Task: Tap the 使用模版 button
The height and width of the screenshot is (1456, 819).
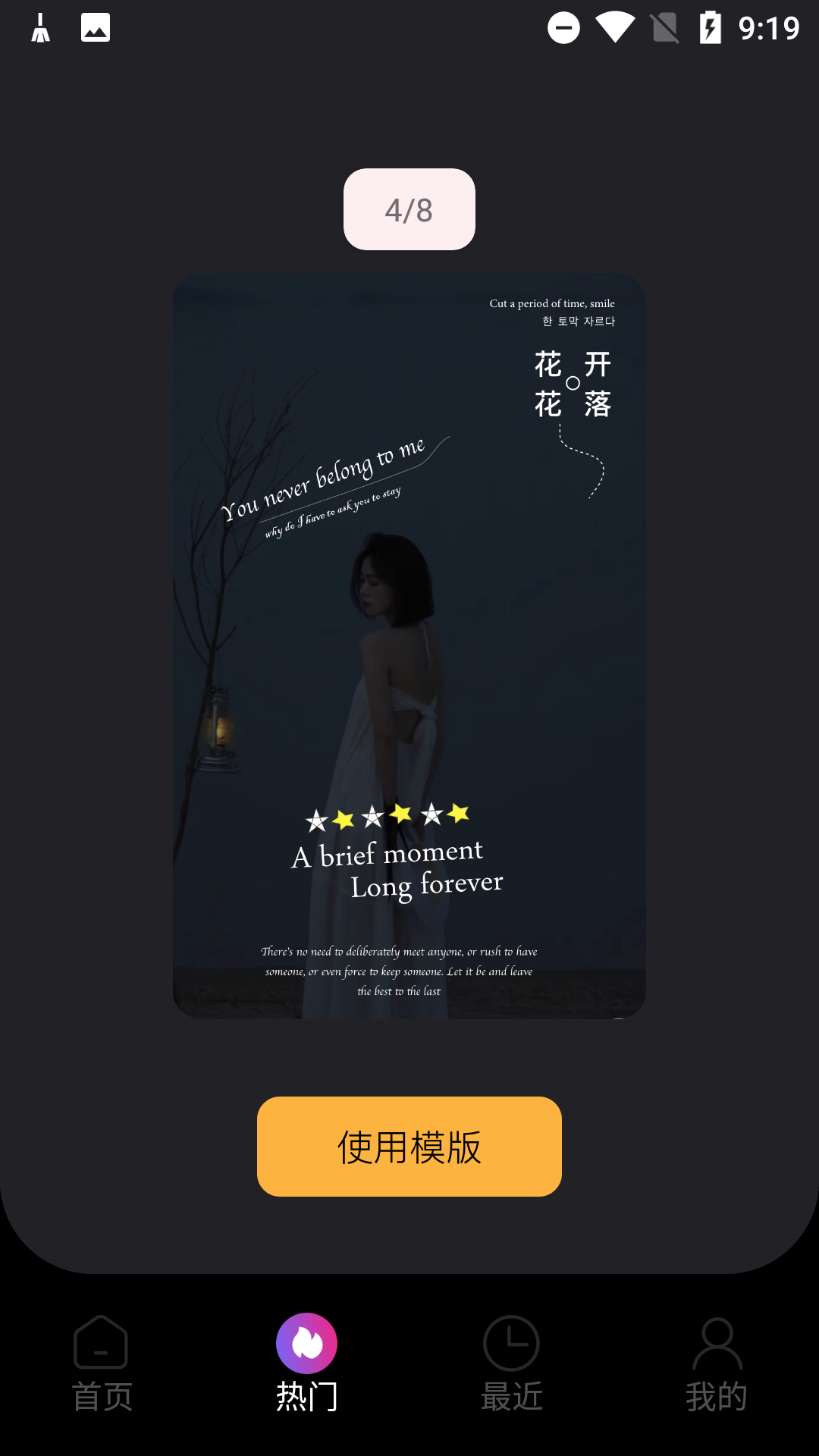Action: click(x=409, y=1146)
